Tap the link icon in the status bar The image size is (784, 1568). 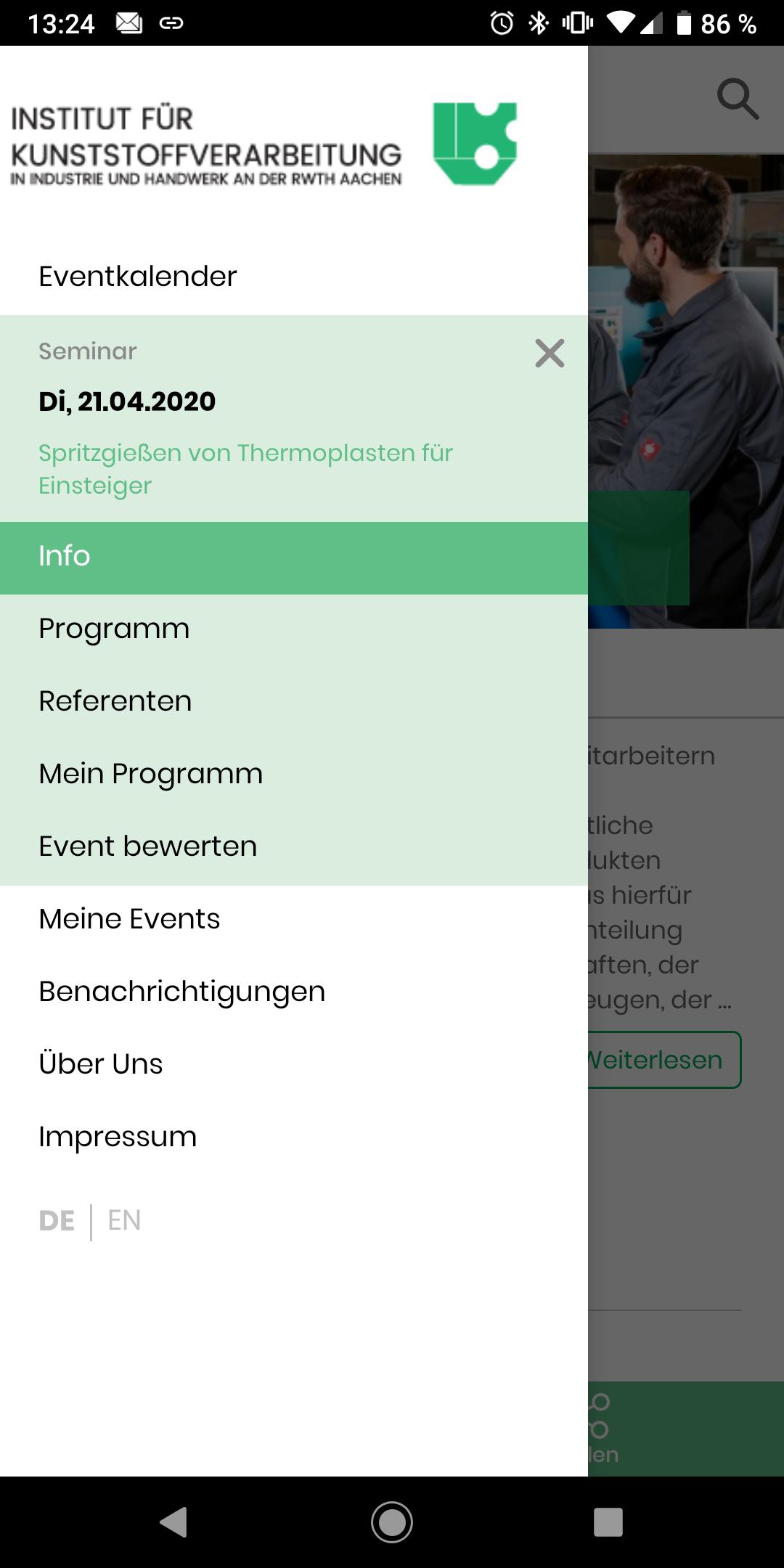click(172, 22)
